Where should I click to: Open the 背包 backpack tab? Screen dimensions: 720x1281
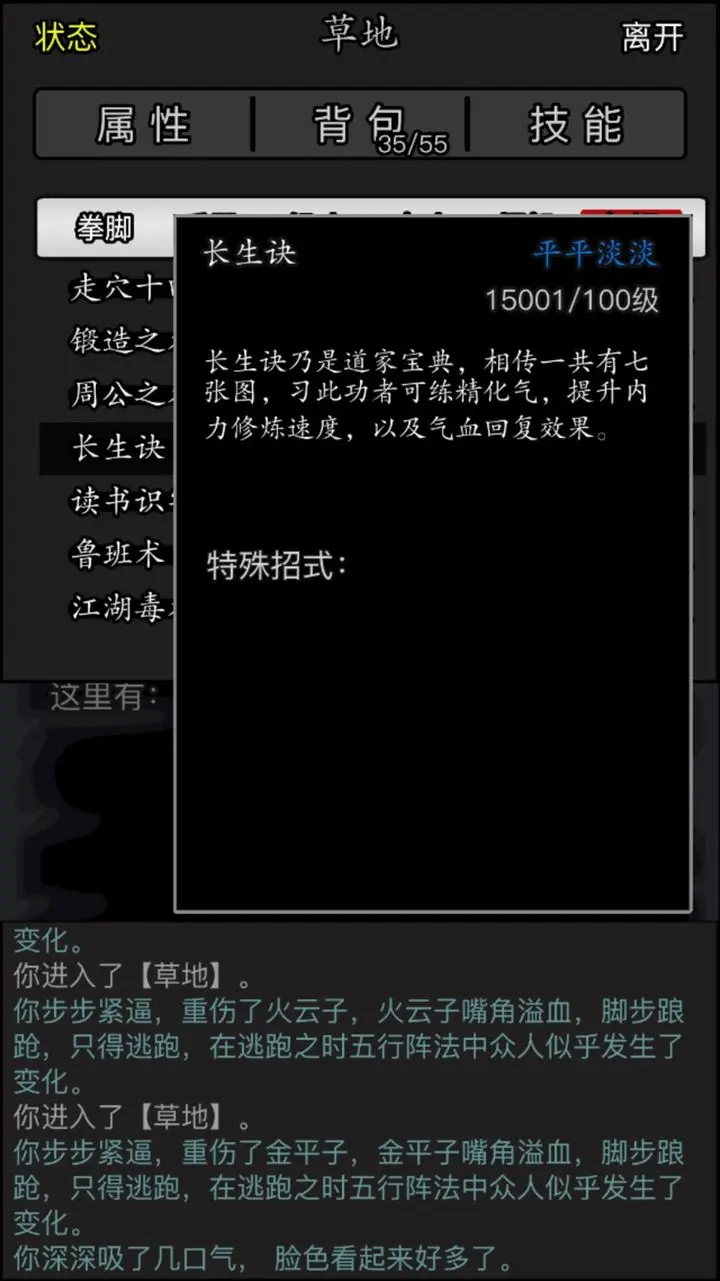(x=358, y=125)
